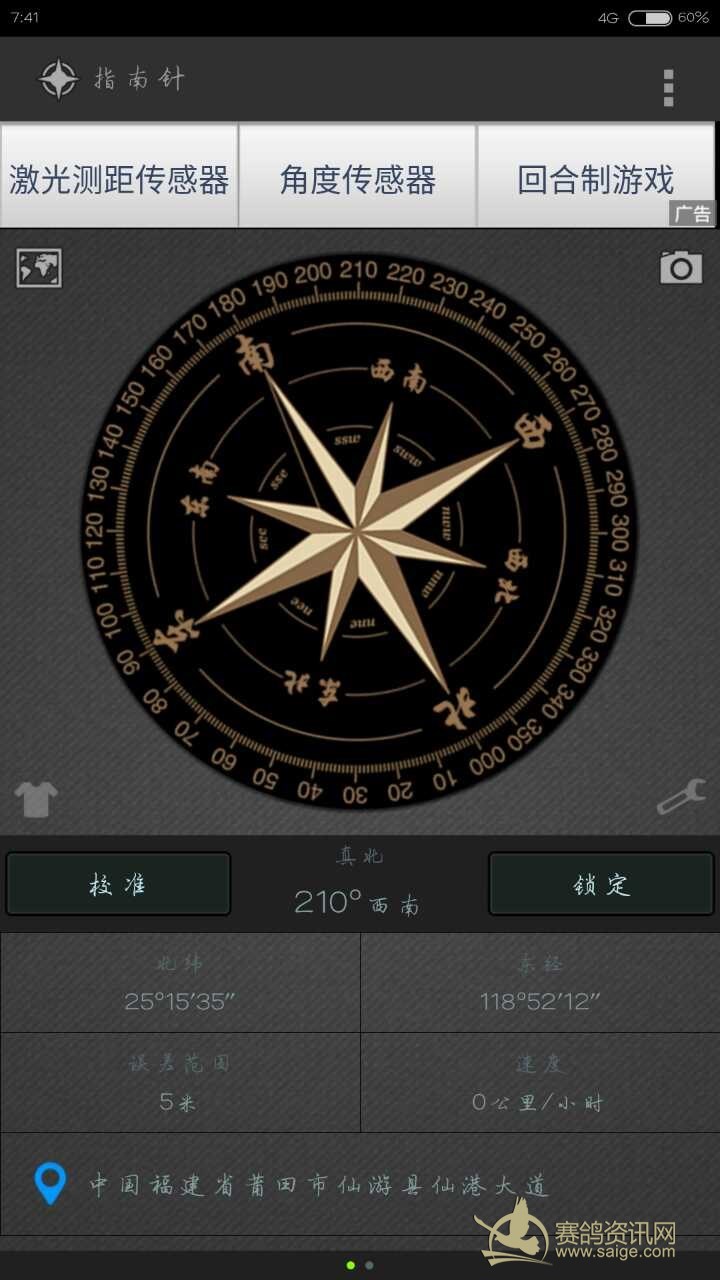Open settings via the wrench icon
The width and height of the screenshot is (720, 1280).
click(681, 797)
